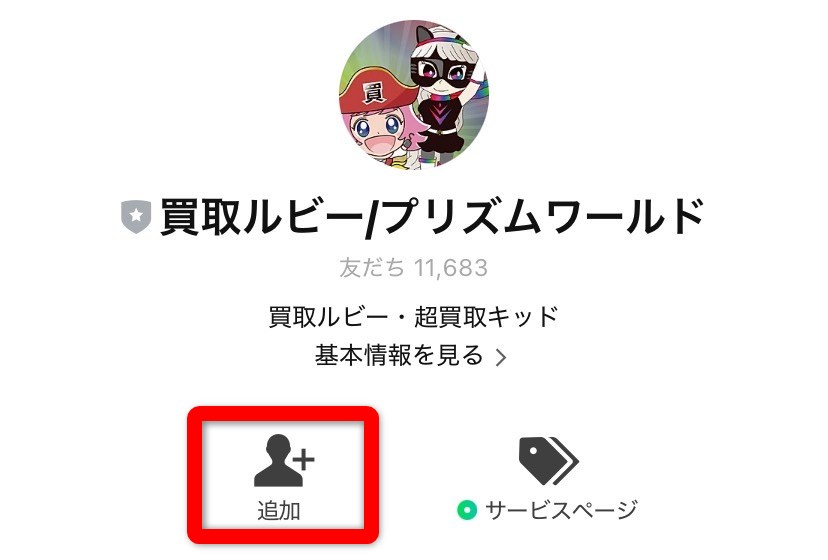Add 買取ルビー account as a friend
Screen dimensions: 828x560
tap(284, 476)
